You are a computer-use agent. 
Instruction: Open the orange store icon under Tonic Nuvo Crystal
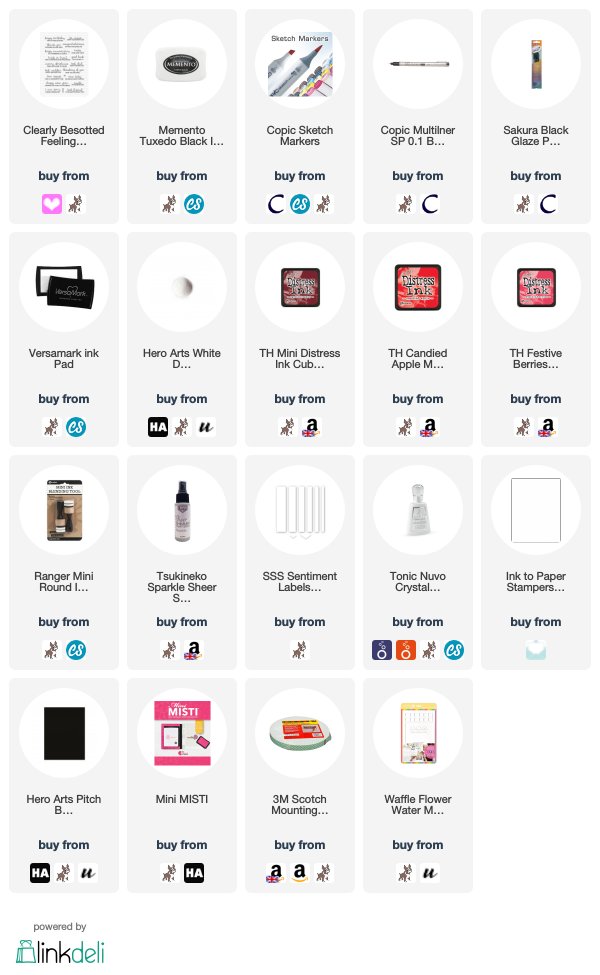[x=405, y=650]
